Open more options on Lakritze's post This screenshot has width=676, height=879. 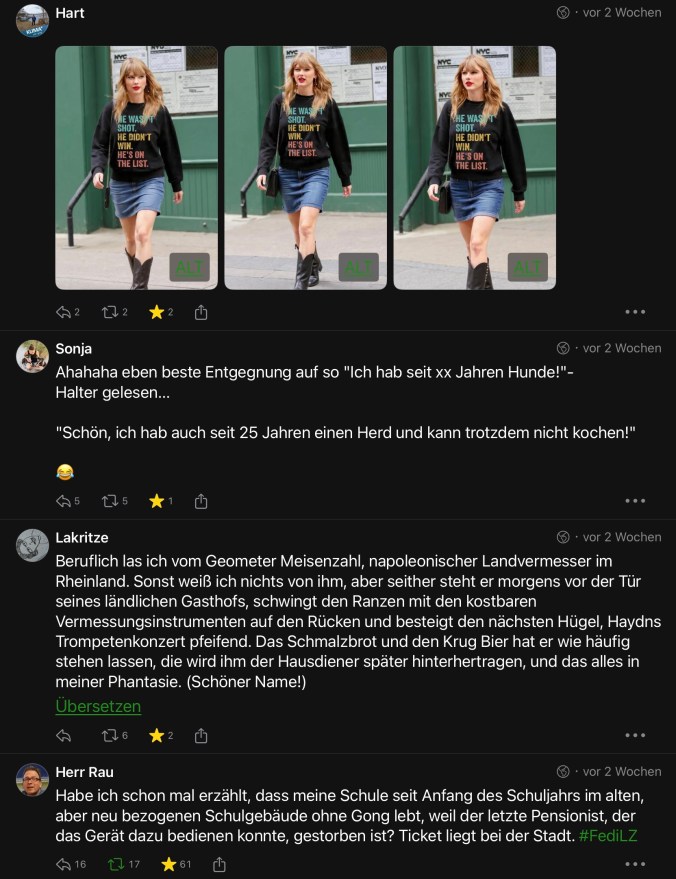pyautogui.click(x=635, y=736)
